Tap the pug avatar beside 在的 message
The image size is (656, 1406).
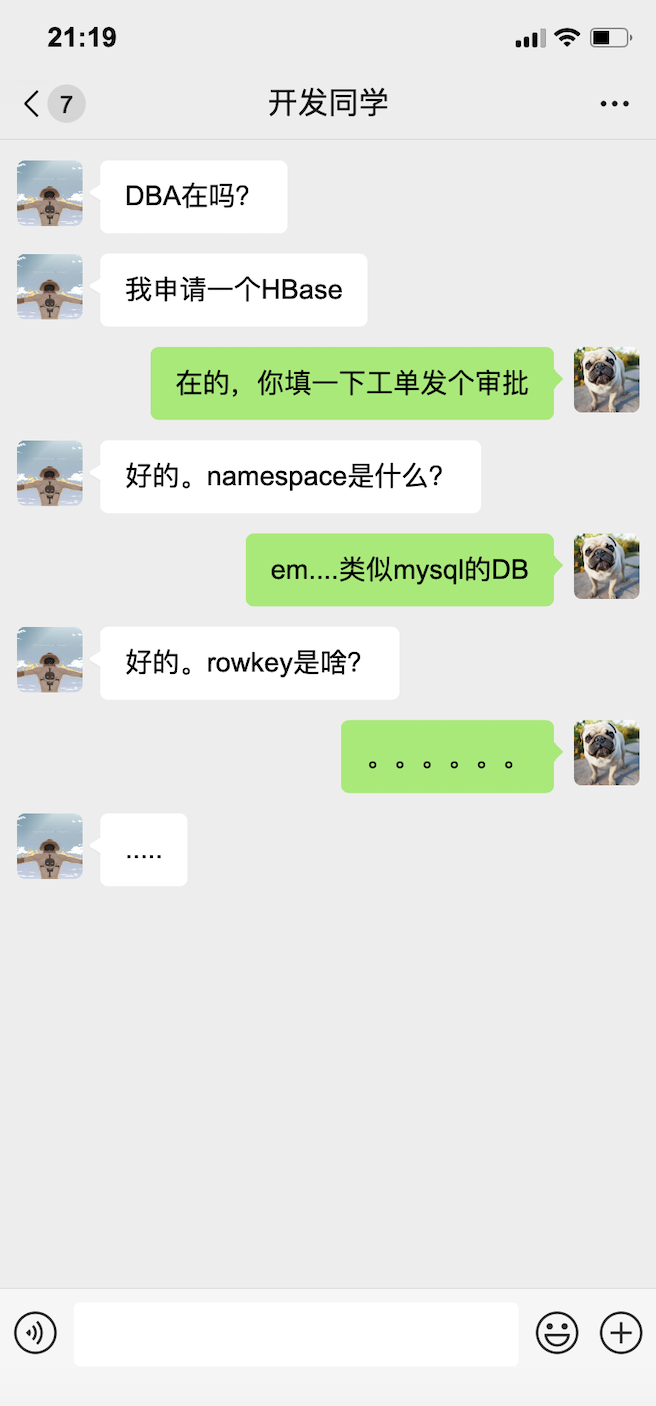coord(606,380)
